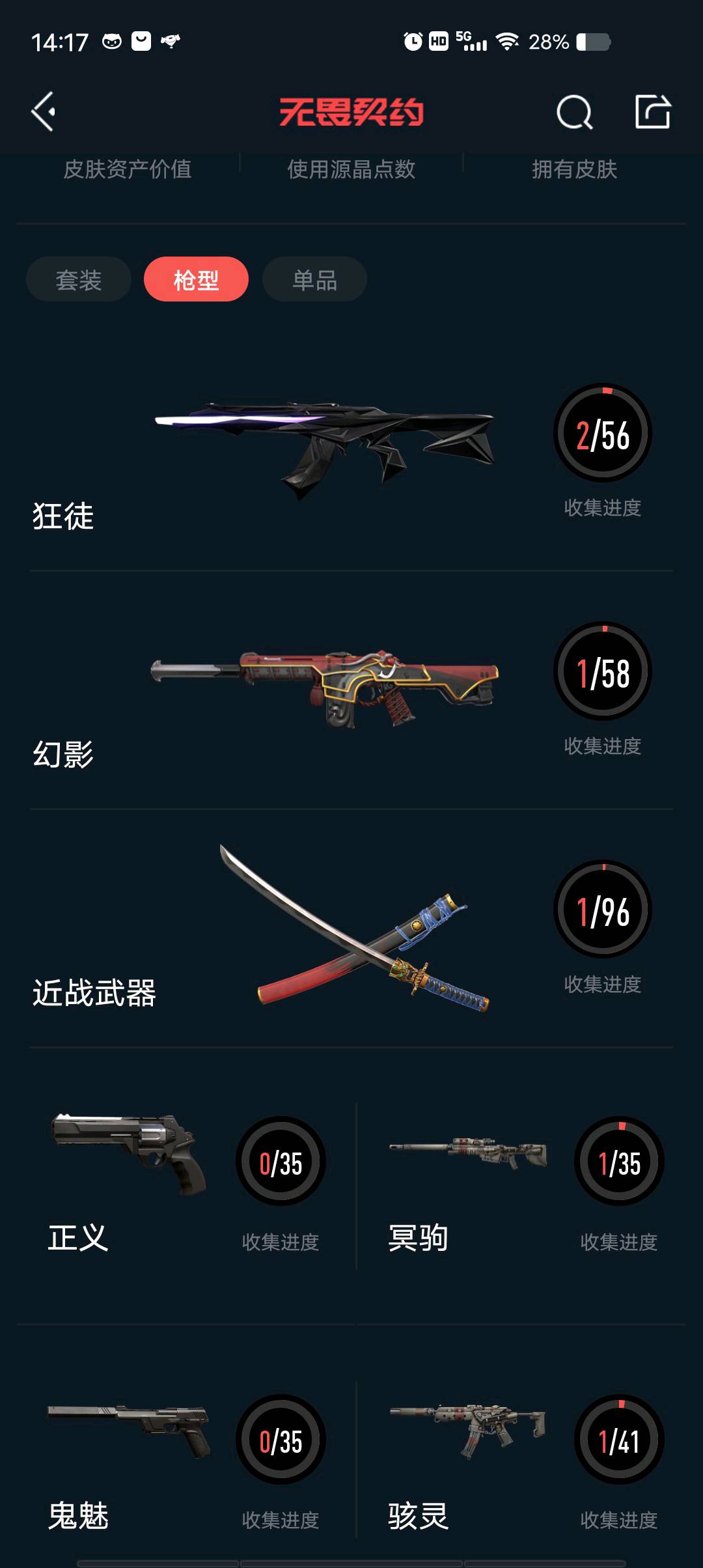Switch to the 套装 tab

(x=79, y=279)
